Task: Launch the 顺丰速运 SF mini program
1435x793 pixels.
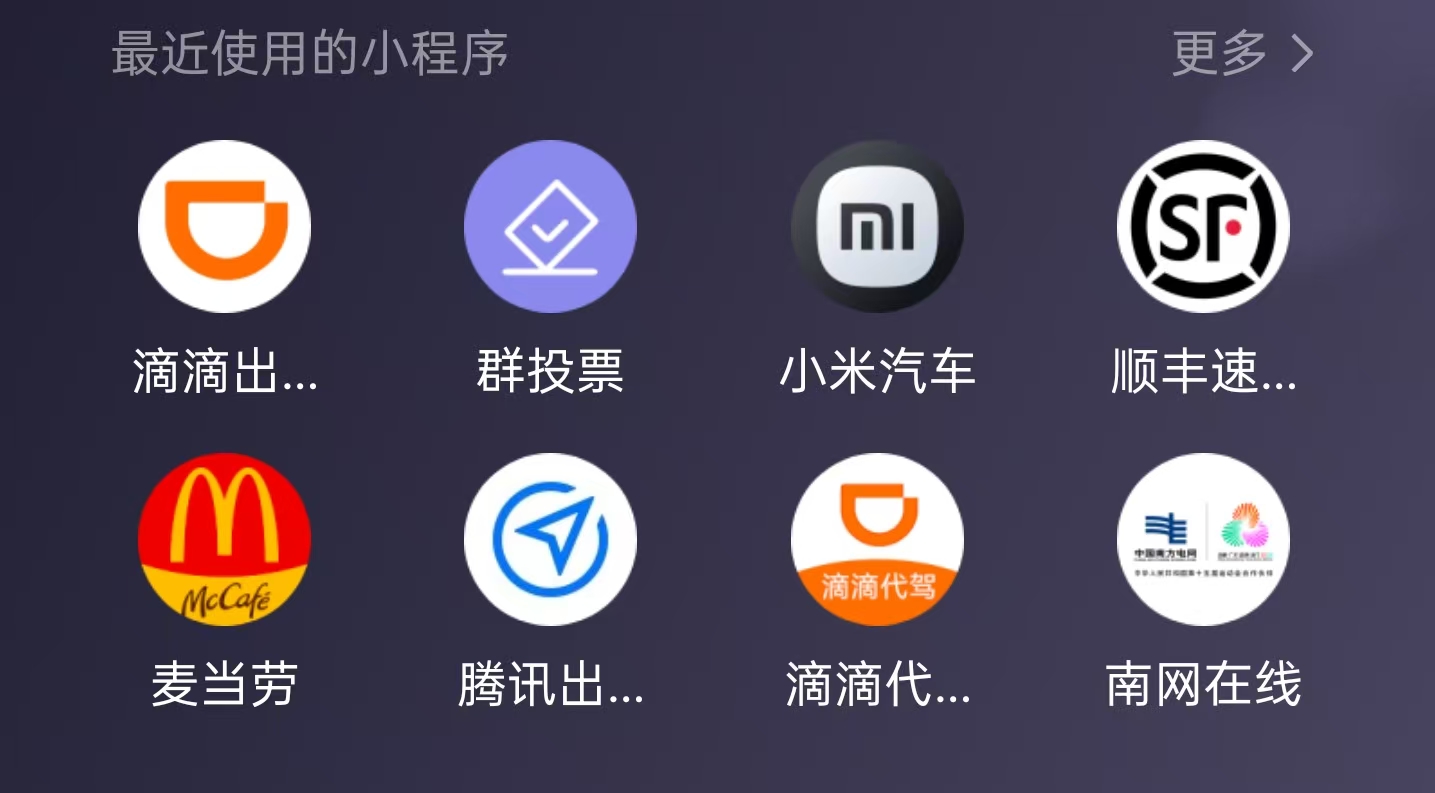Action: 1203,227
